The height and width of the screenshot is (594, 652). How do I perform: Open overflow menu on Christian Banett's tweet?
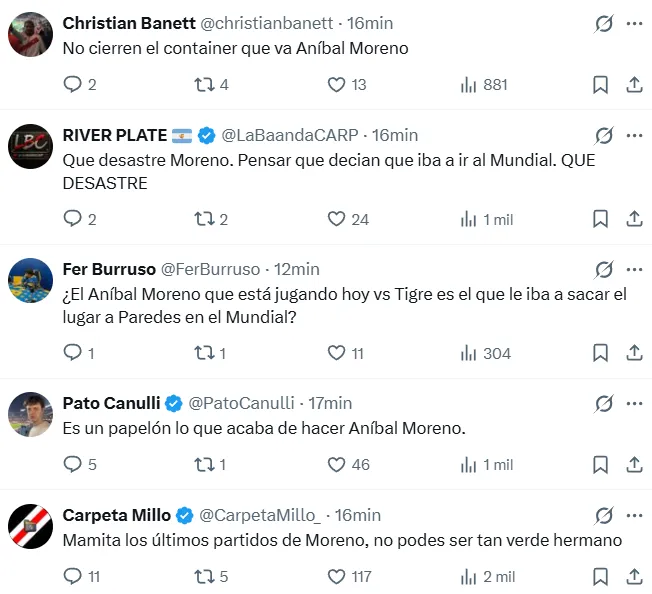click(x=634, y=23)
